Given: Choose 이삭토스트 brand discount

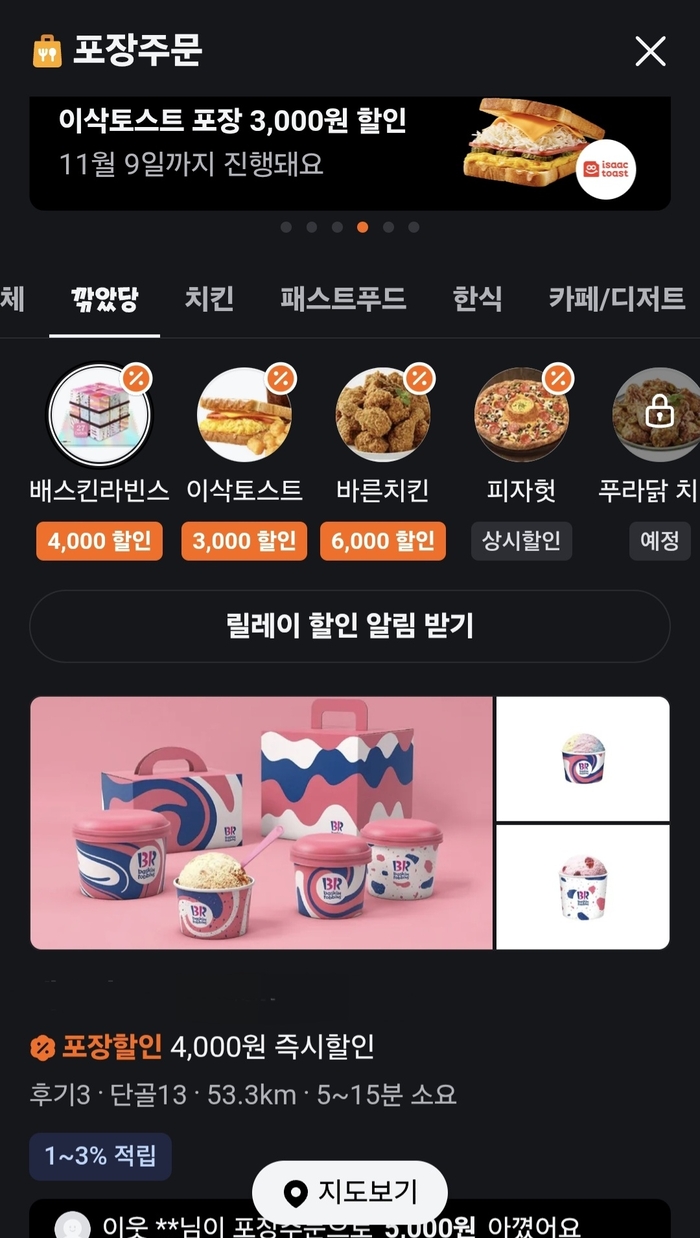Looking at the screenshot, I should (244, 415).
